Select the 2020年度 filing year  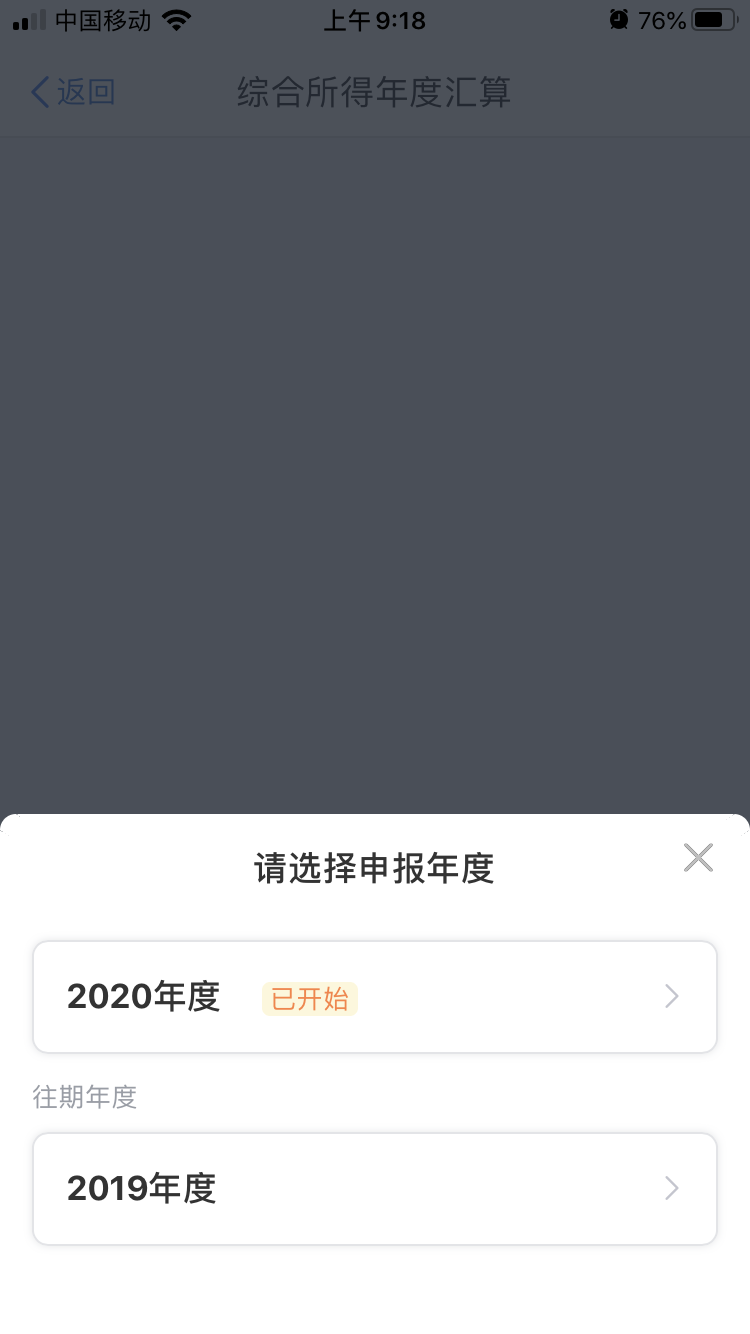click(374, 997)
